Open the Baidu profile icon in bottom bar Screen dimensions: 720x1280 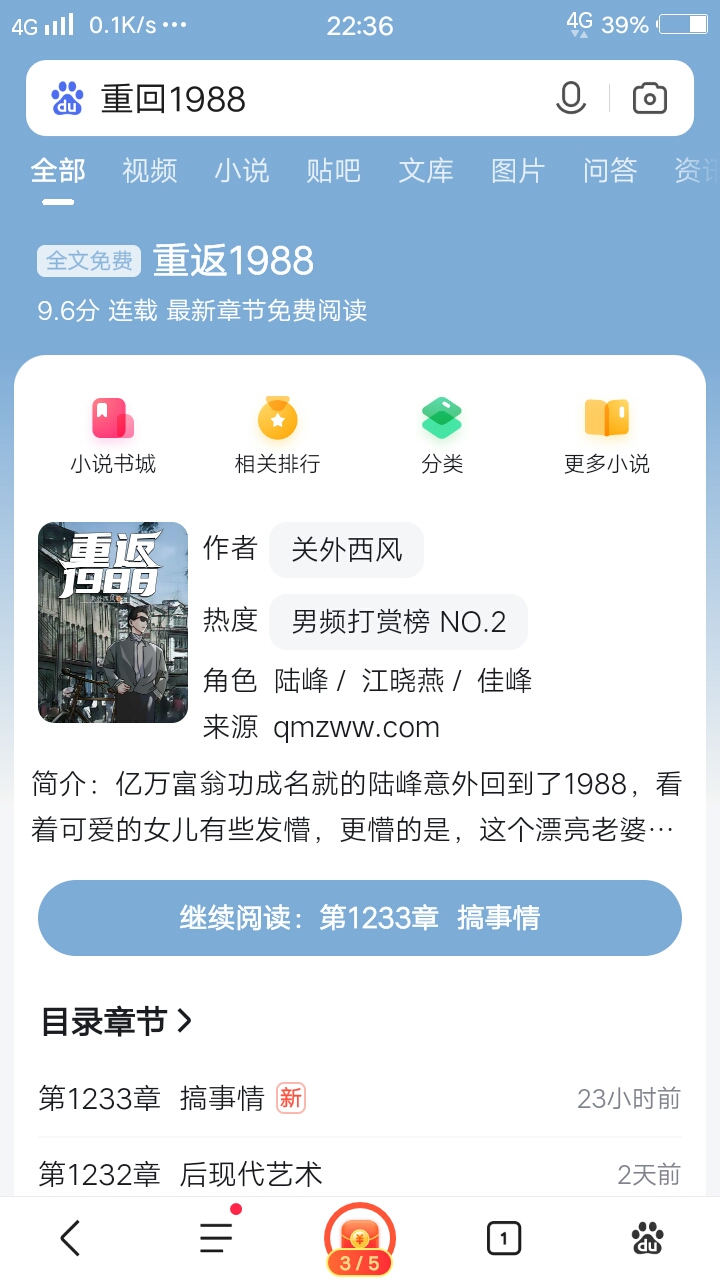pyautogui.click(x=648, y=1237)
